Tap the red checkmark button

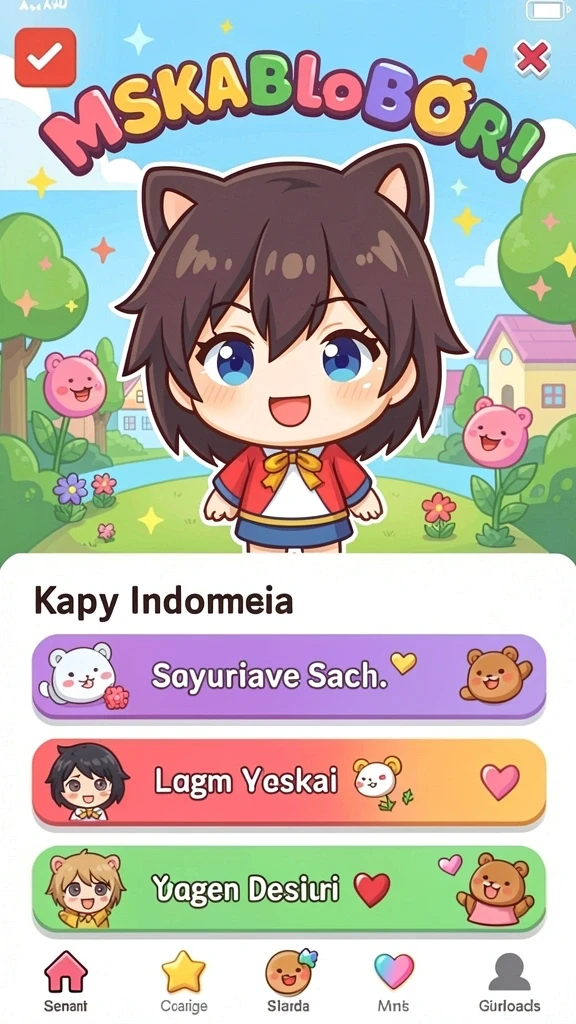[x=45, y=57]
